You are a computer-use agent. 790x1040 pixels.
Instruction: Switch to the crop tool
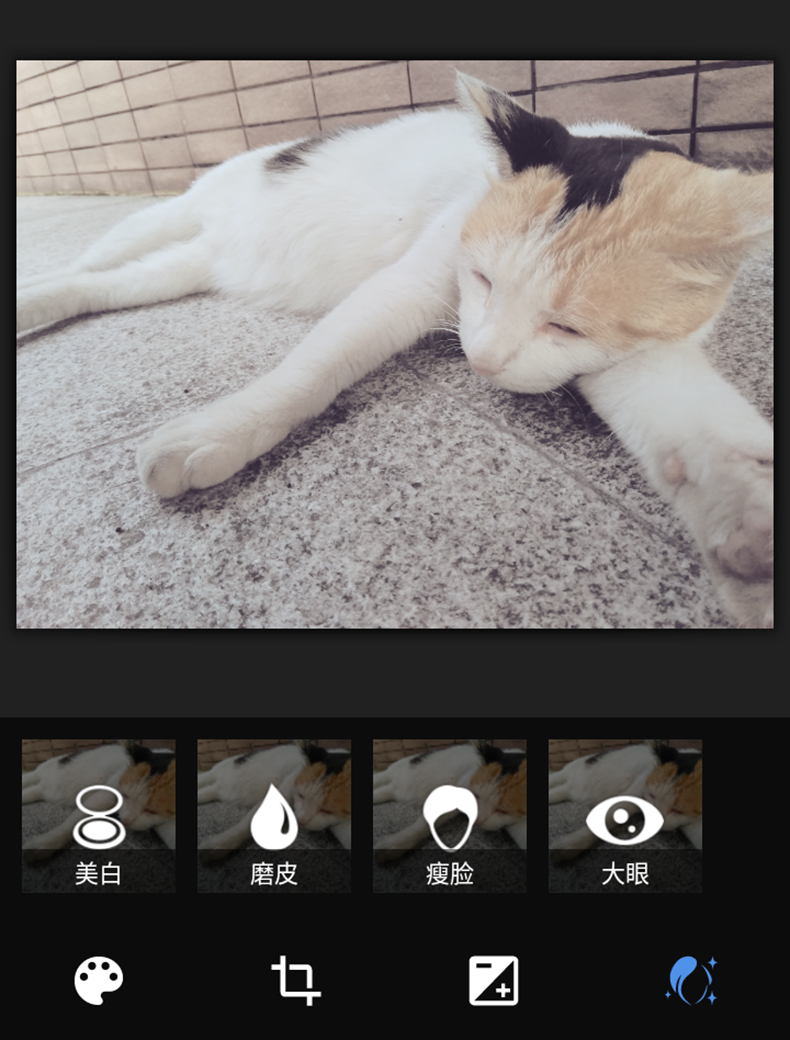click(x=296, y=981)
